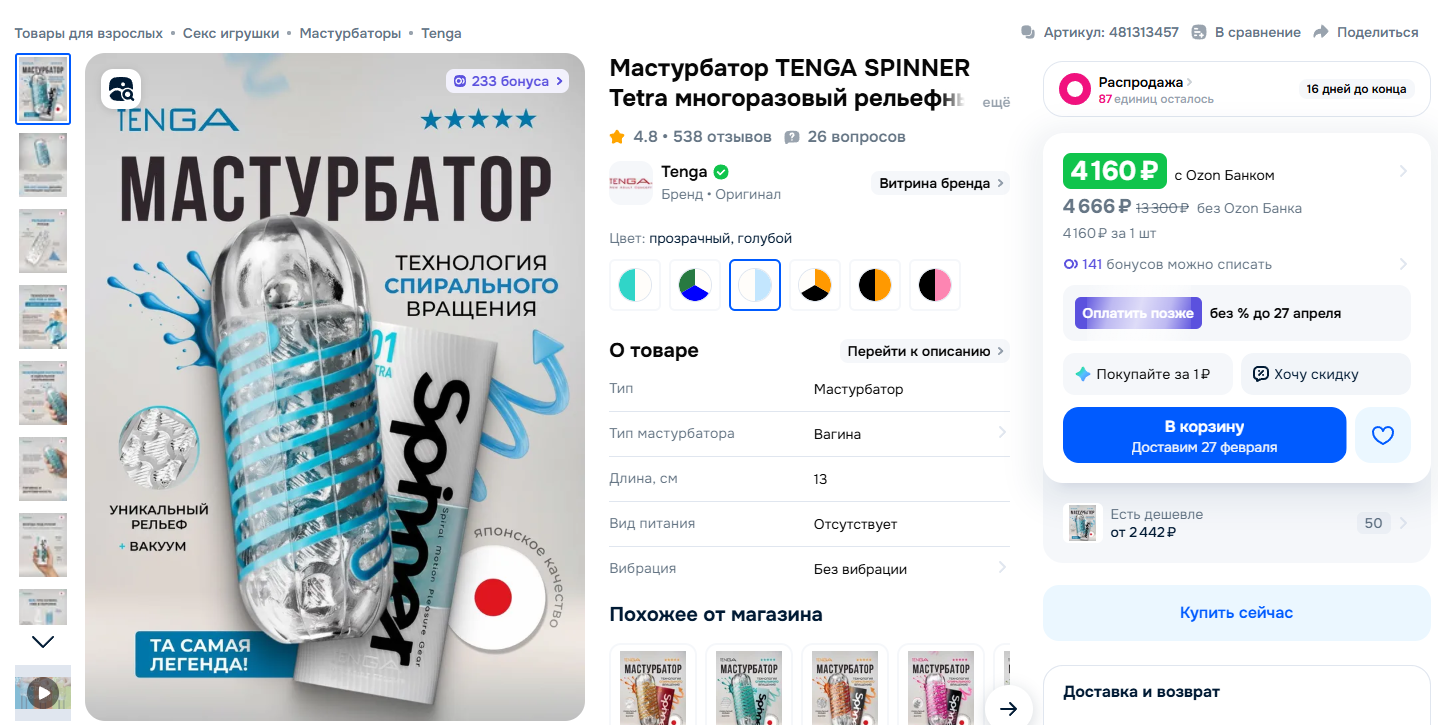Open the 538 reviews link

click(x=722, y=136)
